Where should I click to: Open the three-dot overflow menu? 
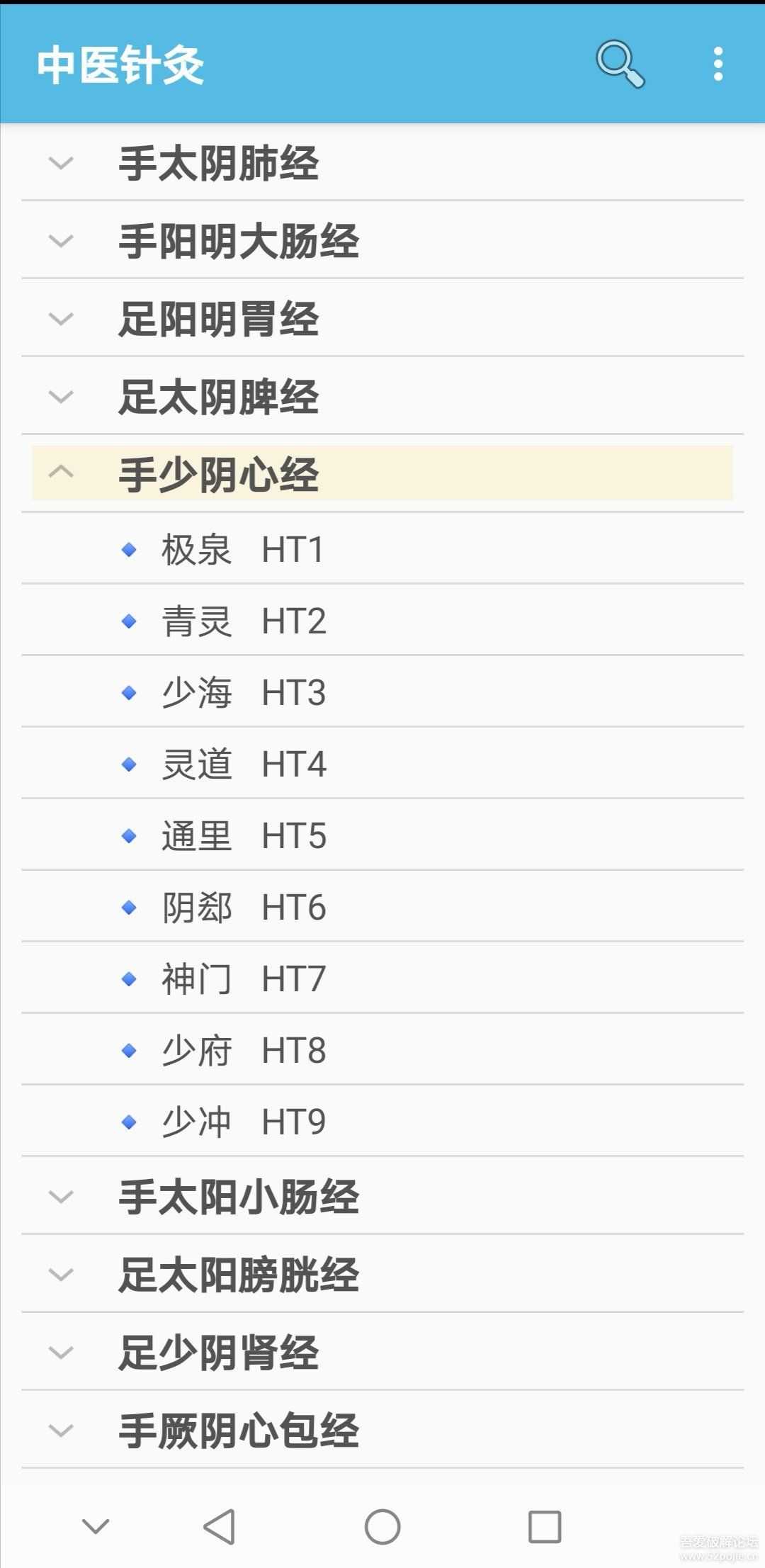click(718, 64)
